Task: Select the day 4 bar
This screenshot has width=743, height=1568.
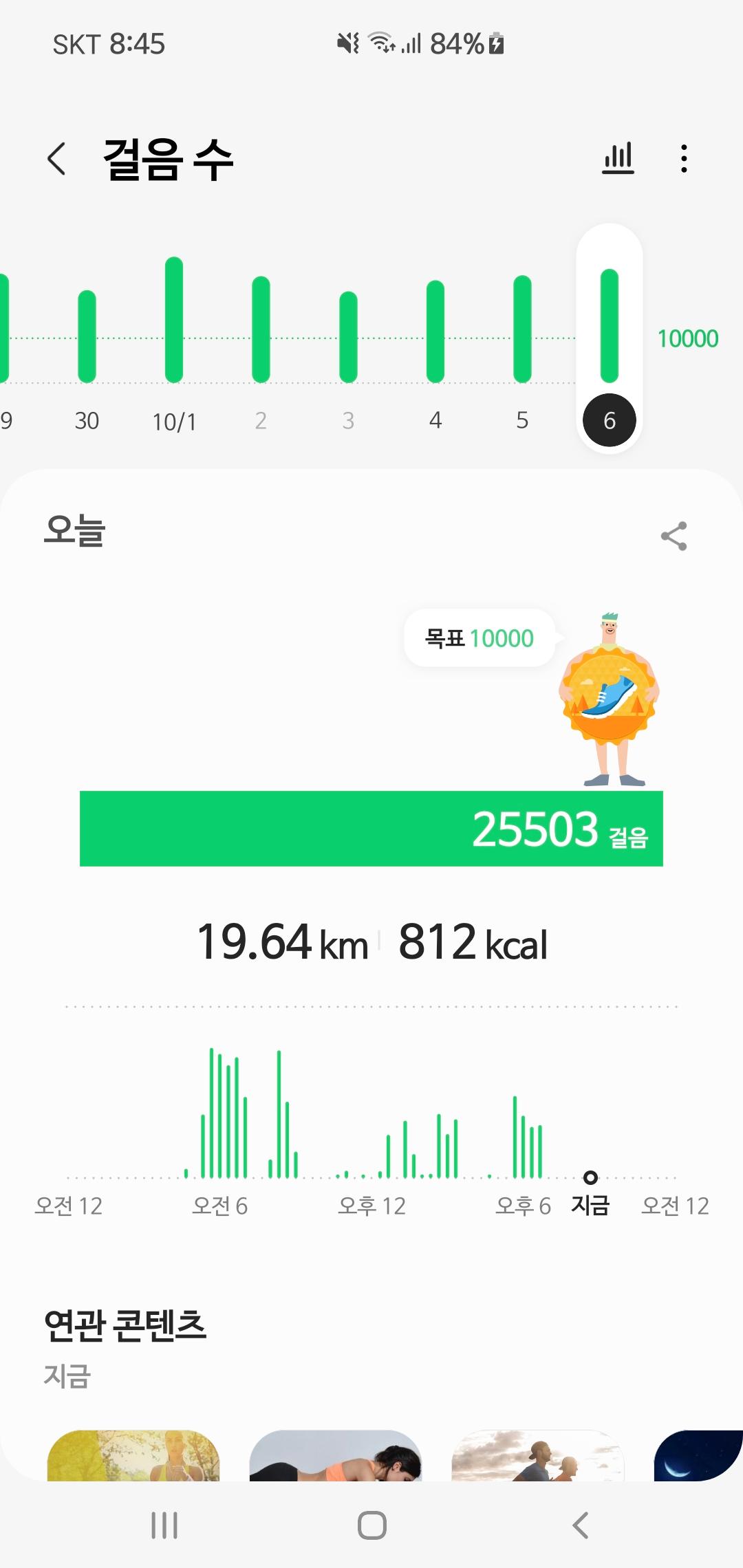Action: [x=435, y=332]
